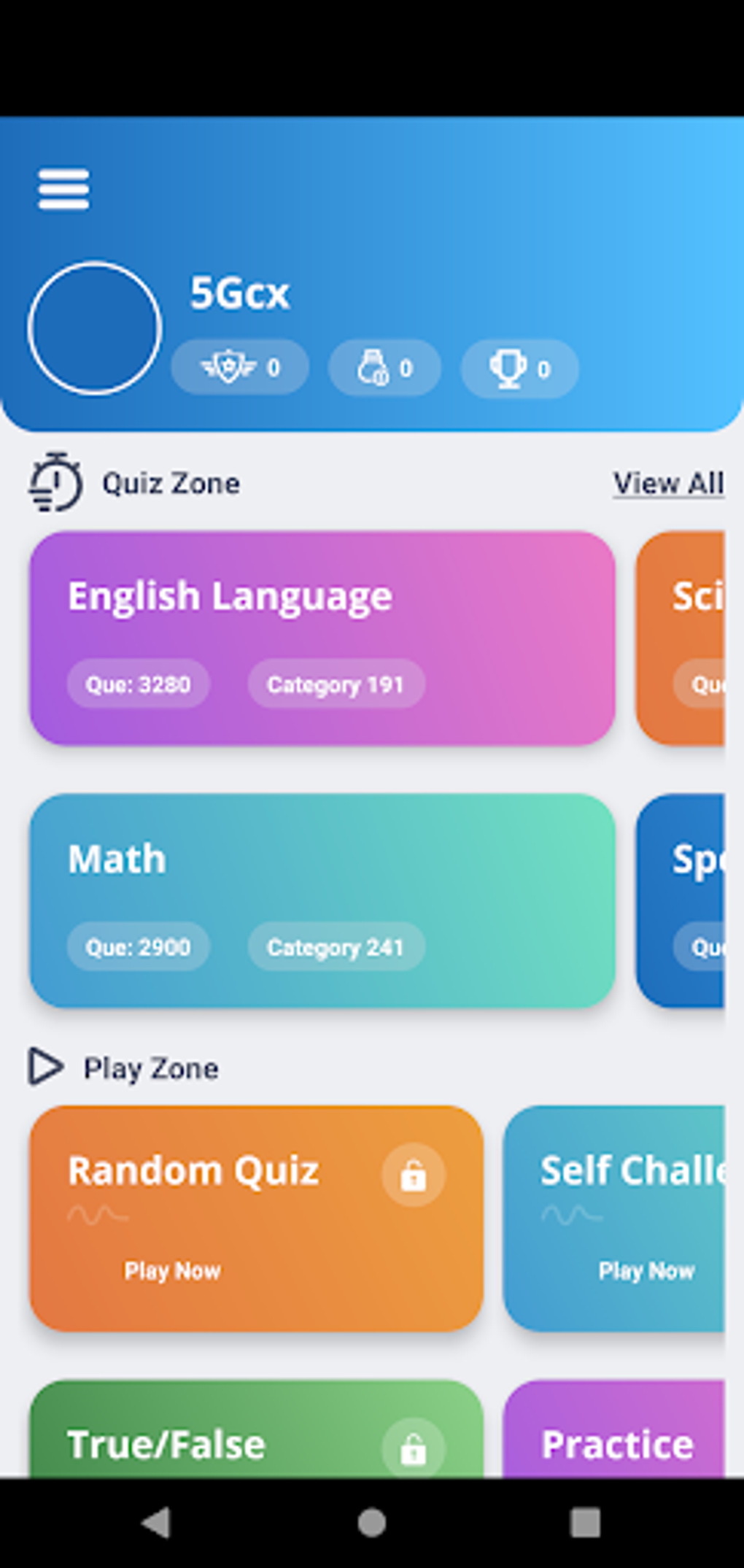
Task: Open the dark-blue Sp… quiz card
Action: tap(681, 901)
